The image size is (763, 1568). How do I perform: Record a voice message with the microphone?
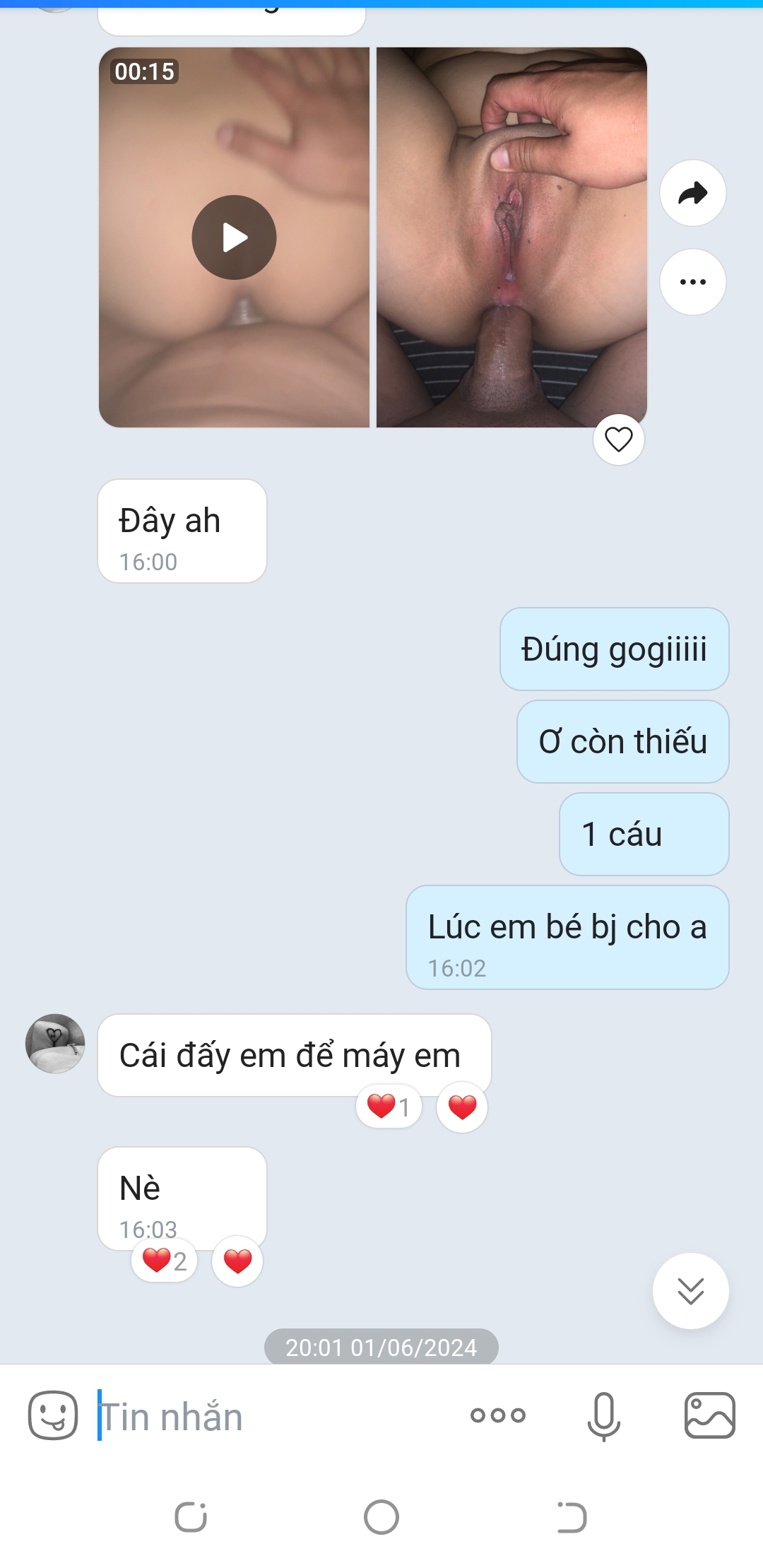coord(604,1415)
